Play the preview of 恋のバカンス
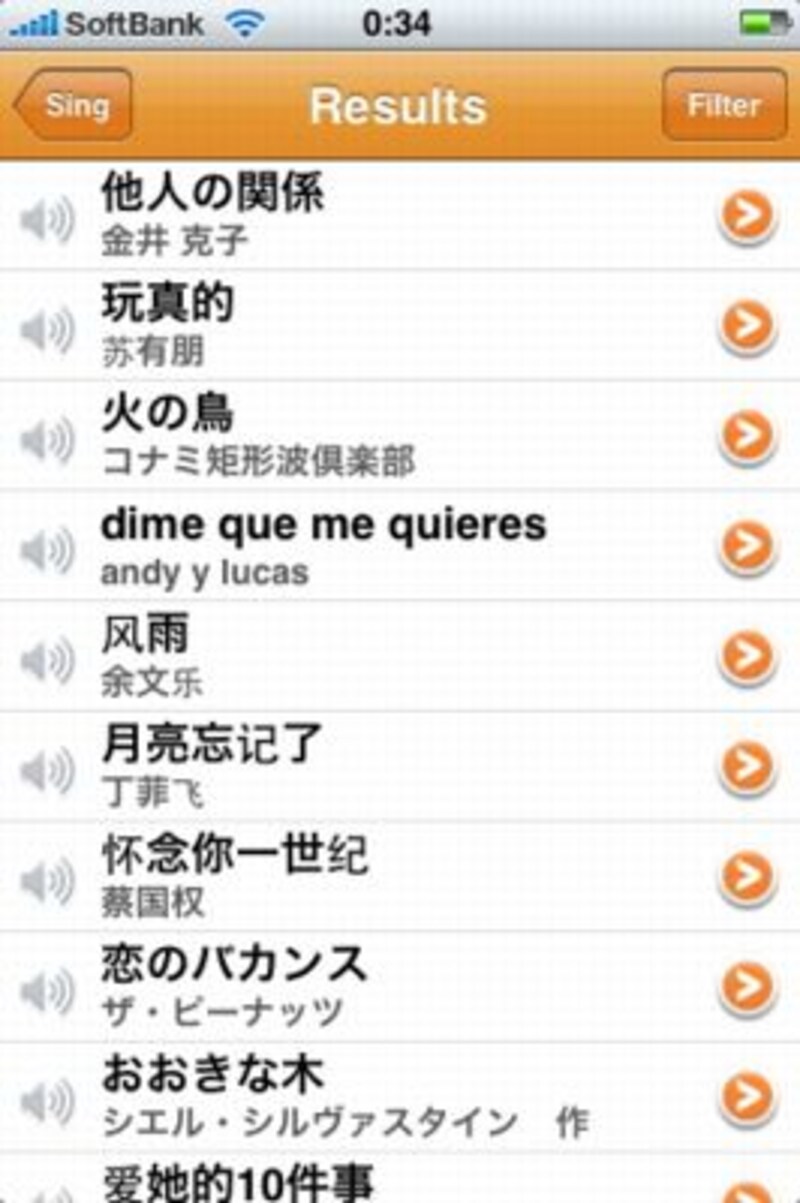 point(48,989)
